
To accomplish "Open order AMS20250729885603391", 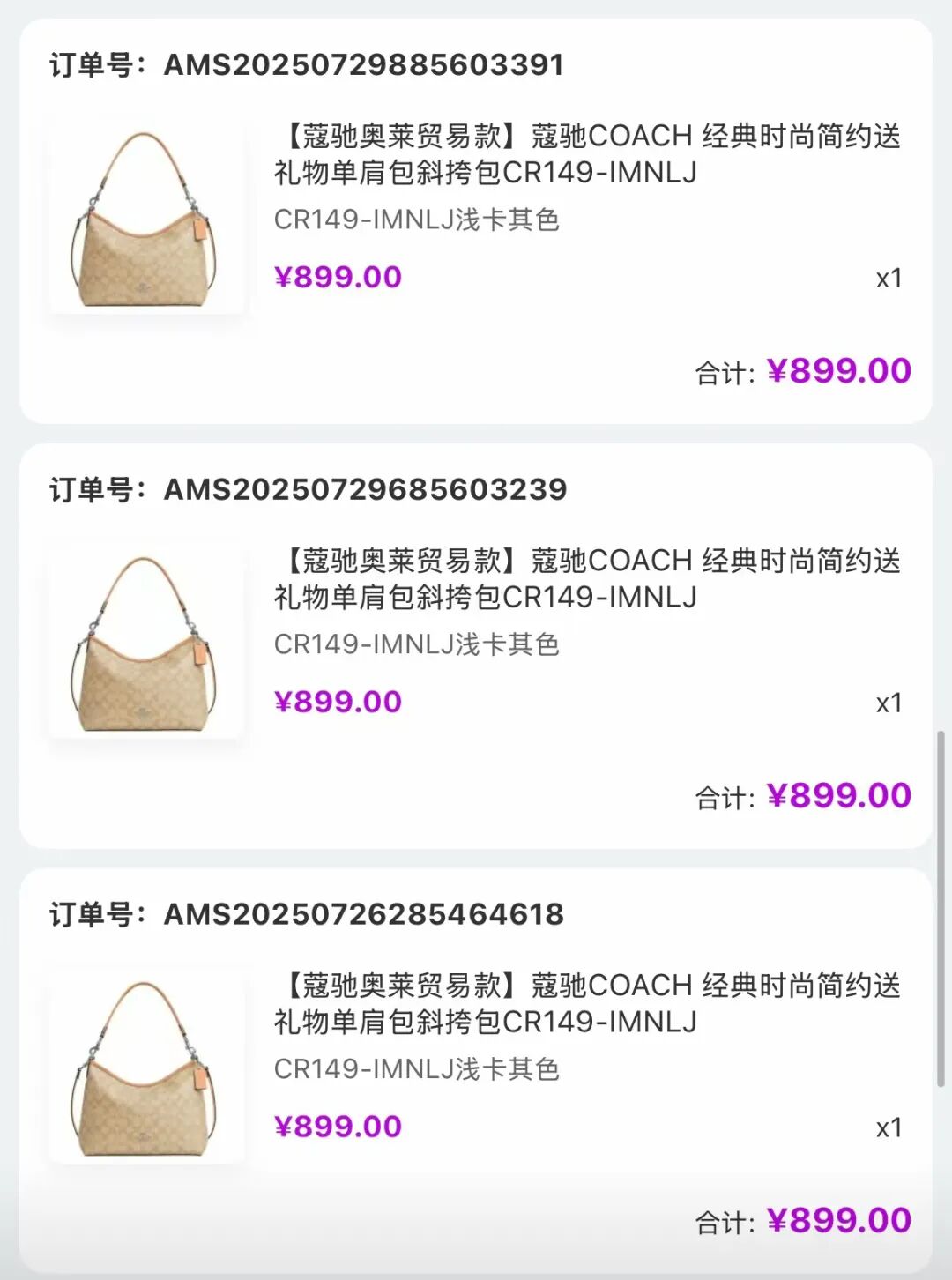I will [x=363, y=65].
